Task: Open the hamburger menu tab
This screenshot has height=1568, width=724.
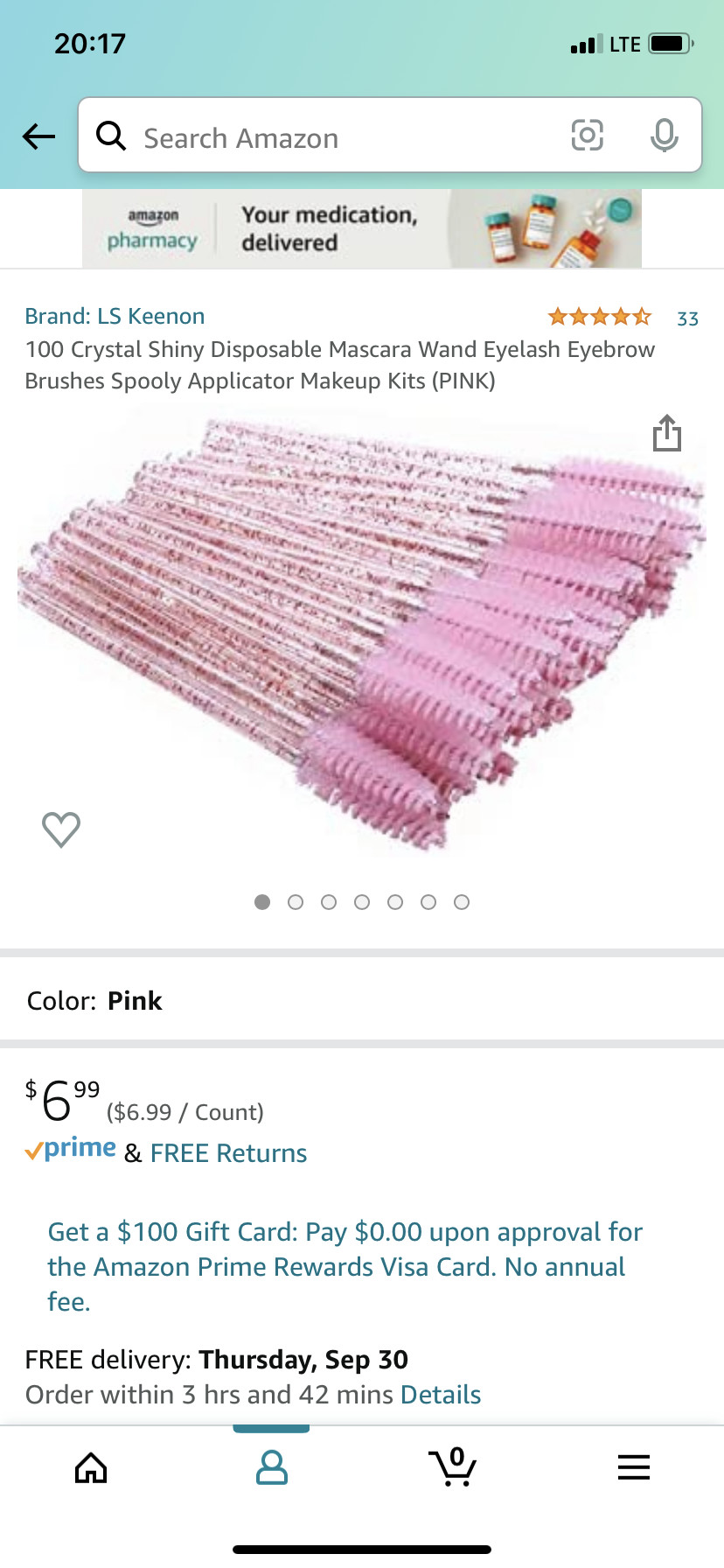Action: tap(634, 1467)
